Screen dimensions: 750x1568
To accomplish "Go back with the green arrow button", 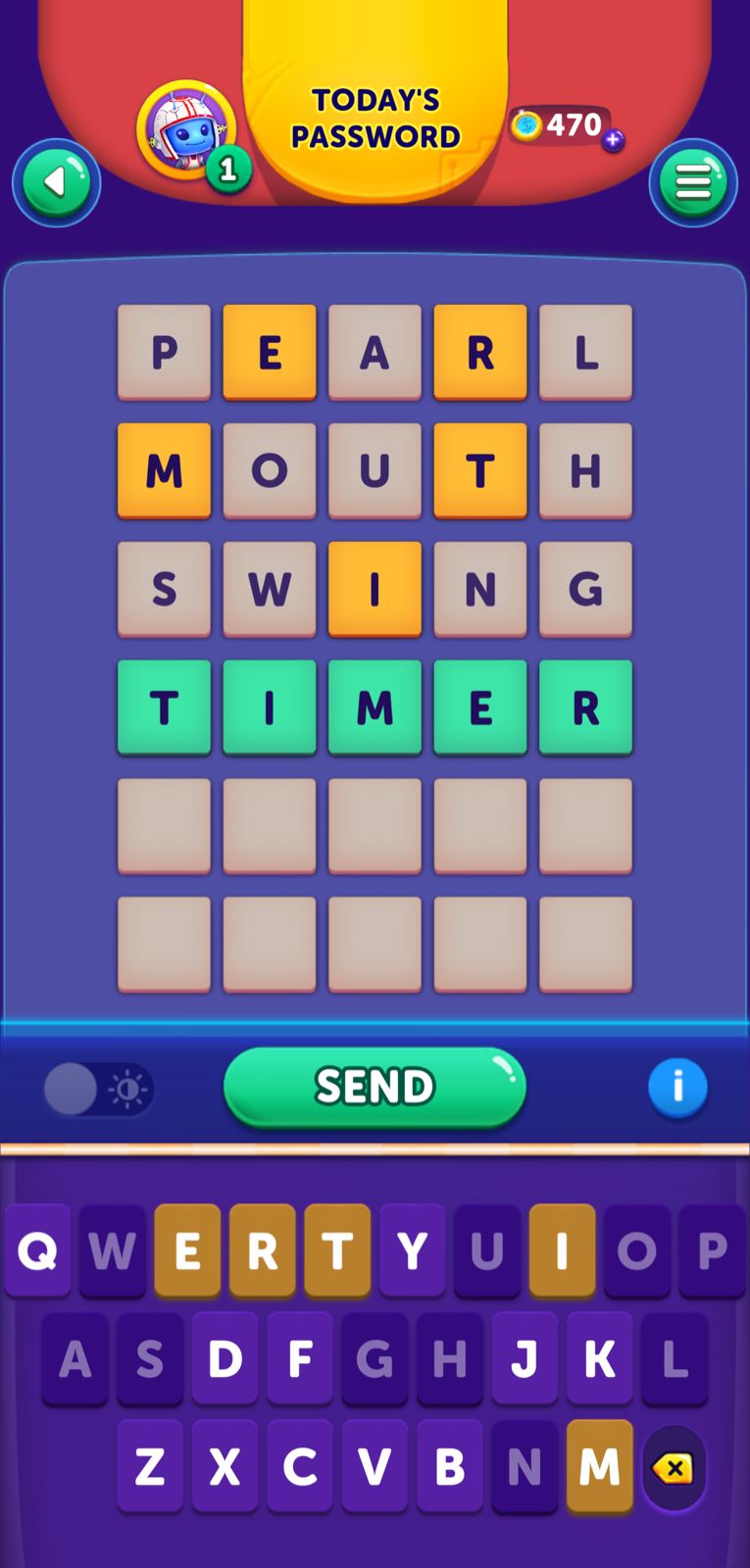I will [x=56, y=183].
